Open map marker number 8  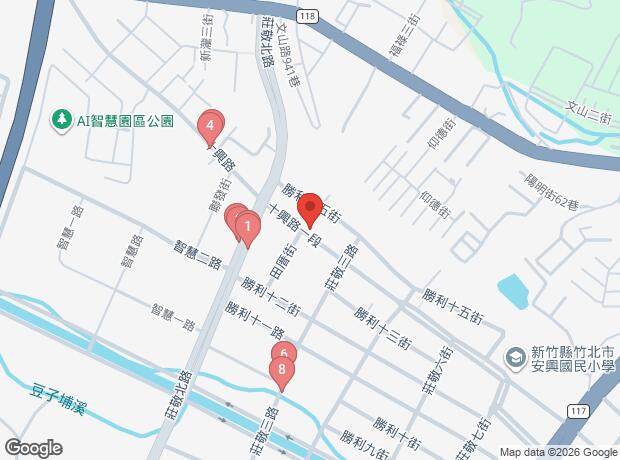pyautogui.click(x=282, y=372)
